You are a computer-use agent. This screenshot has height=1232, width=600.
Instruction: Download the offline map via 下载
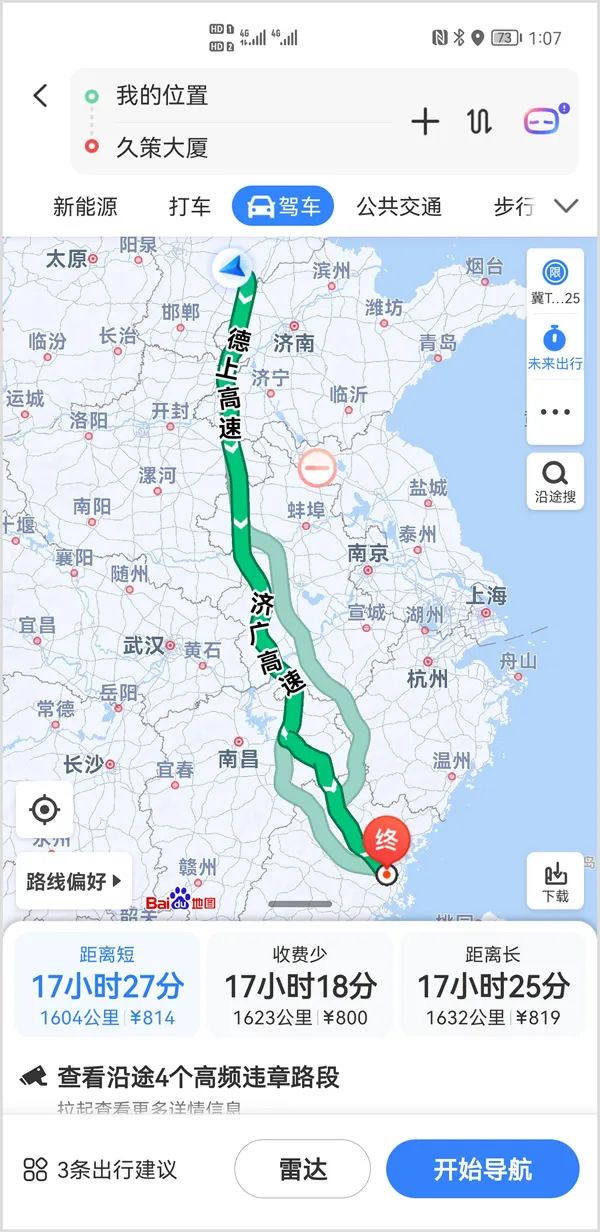555,881
